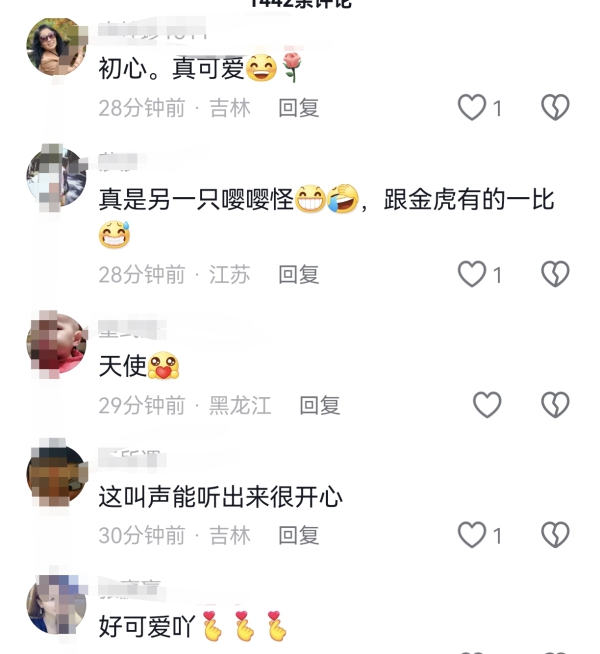Reply to the '天使' comment

pyautogui.click(x=320, y=405)
